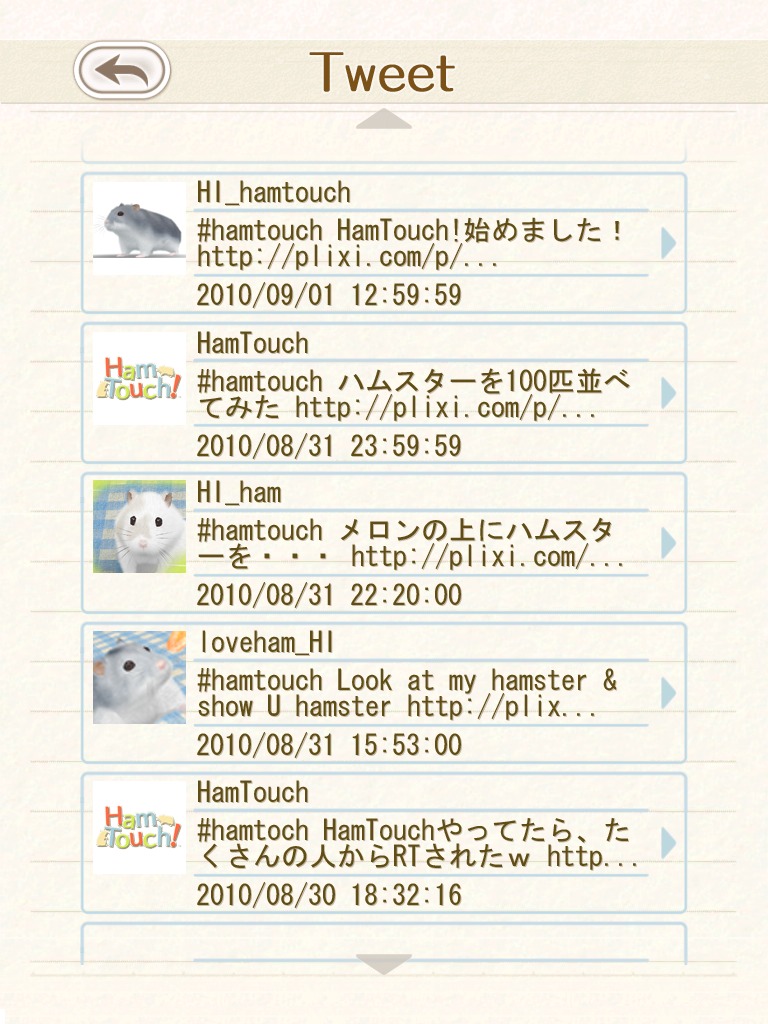768x1024 pixels.
Task: Open loveham_HI's tweet about my hamster
Action: [x=384, y=693]
